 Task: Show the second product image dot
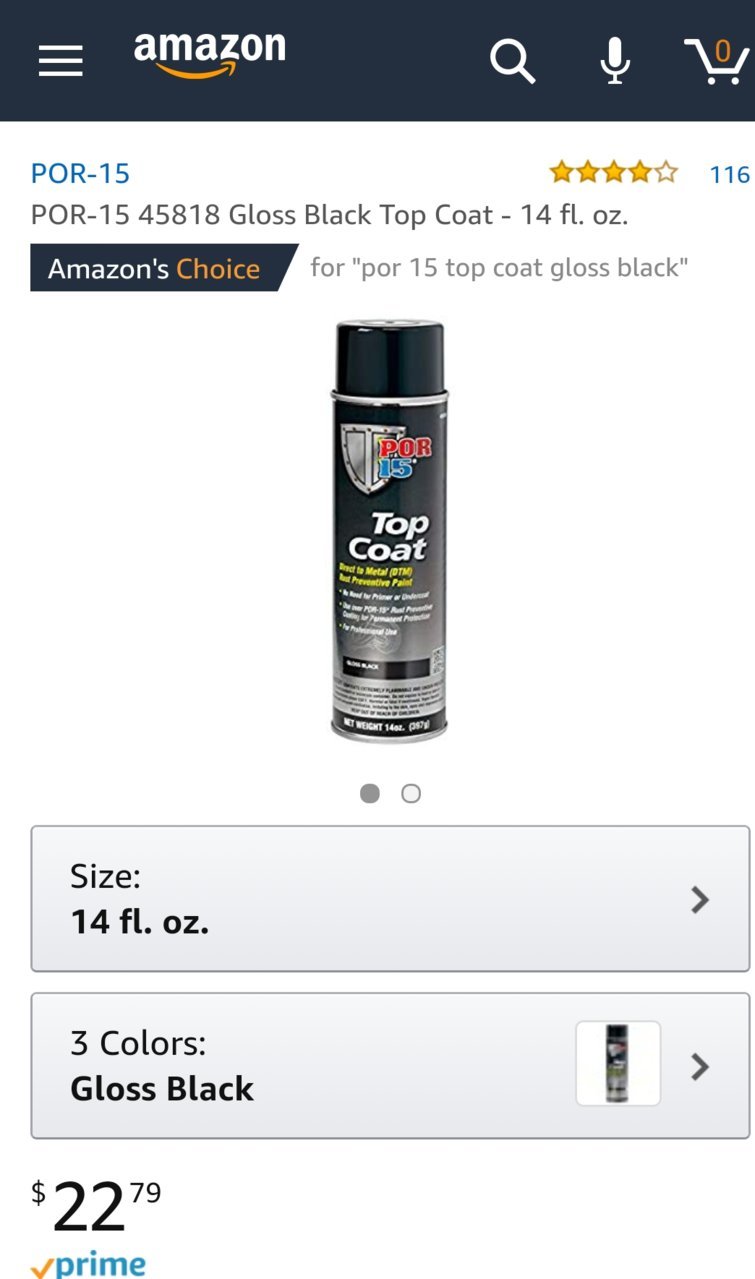point(411,793)
